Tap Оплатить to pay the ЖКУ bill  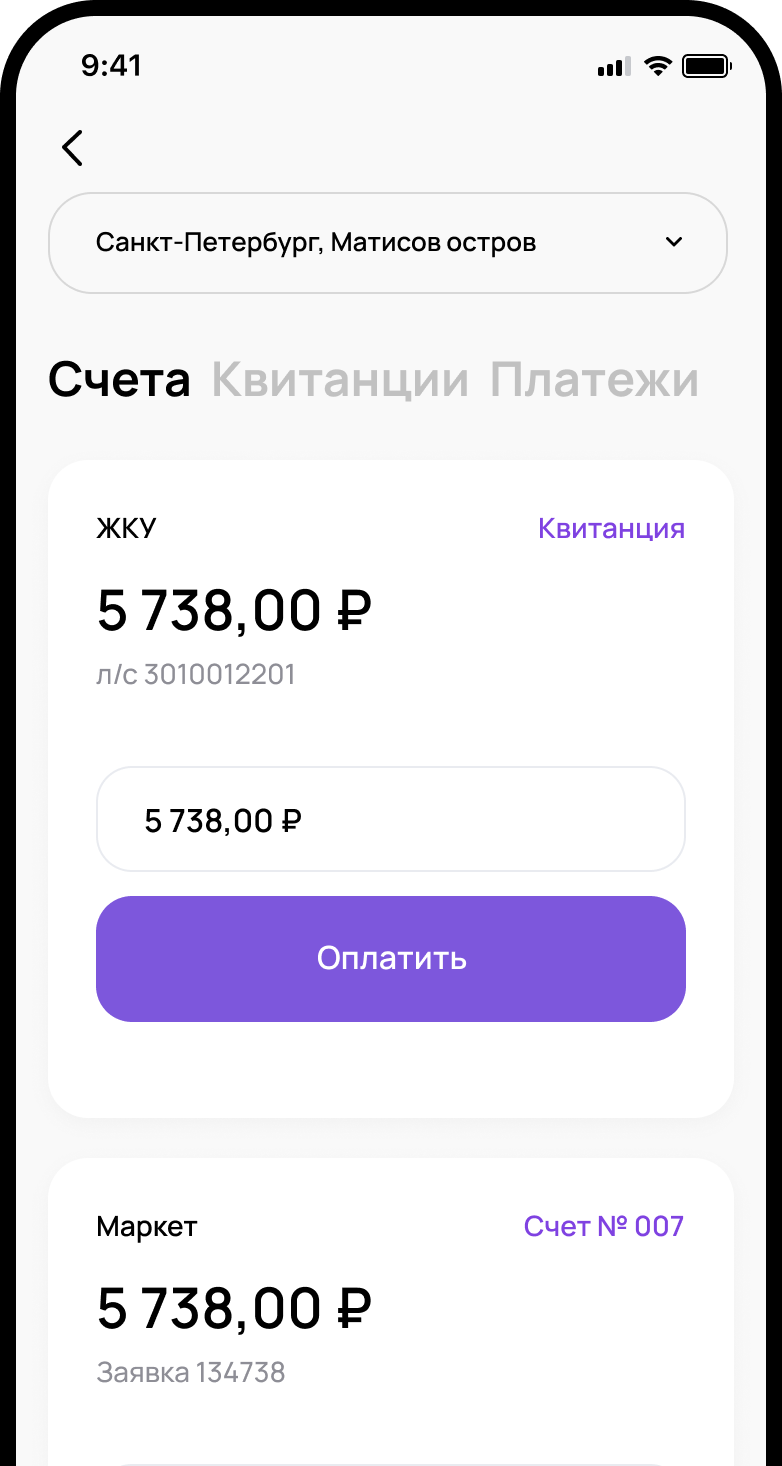coord(390,959)
